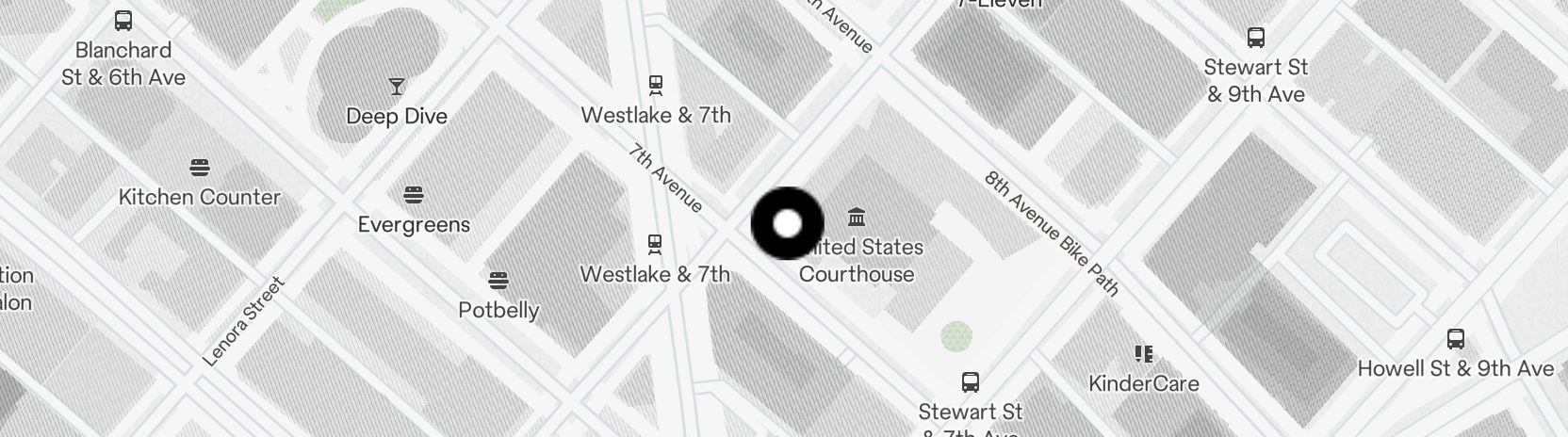Open Howell St & 9th Ave bus stop
This screenshot has height=437, width=1568.
tap(1455, 340)
